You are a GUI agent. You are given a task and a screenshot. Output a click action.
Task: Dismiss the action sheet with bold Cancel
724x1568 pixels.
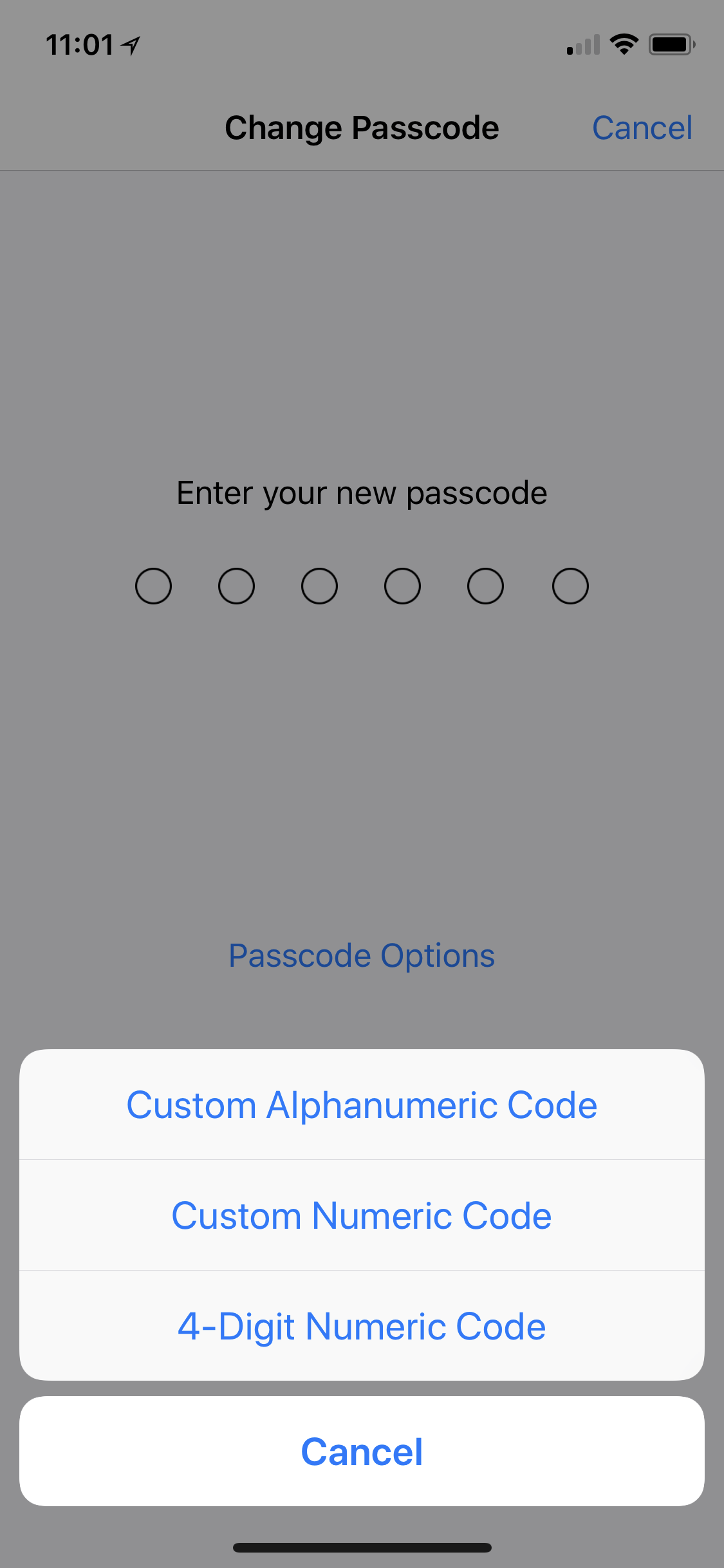(x=362, y=1451)
